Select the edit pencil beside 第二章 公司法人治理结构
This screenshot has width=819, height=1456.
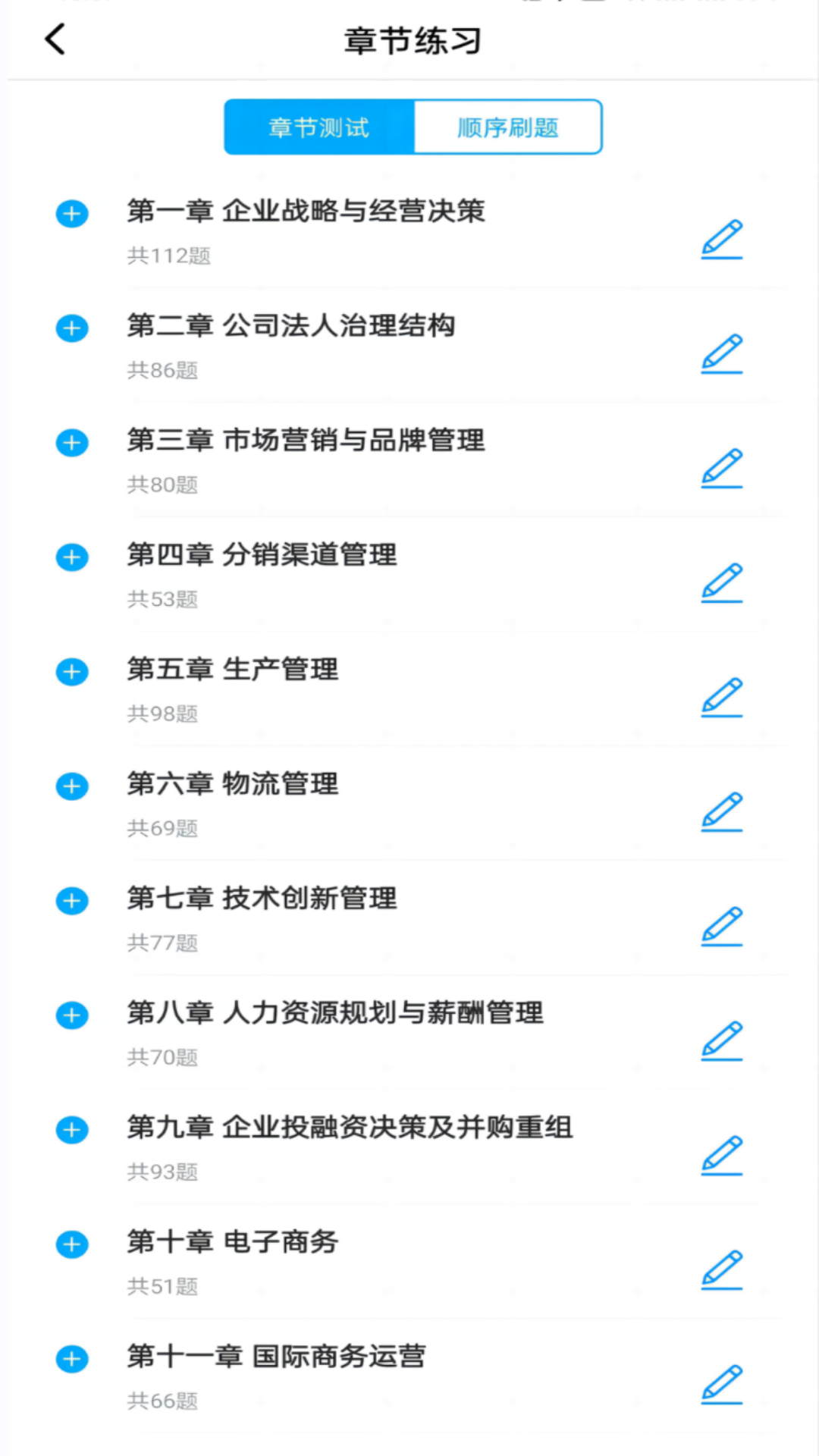click(x=721, y=352)
